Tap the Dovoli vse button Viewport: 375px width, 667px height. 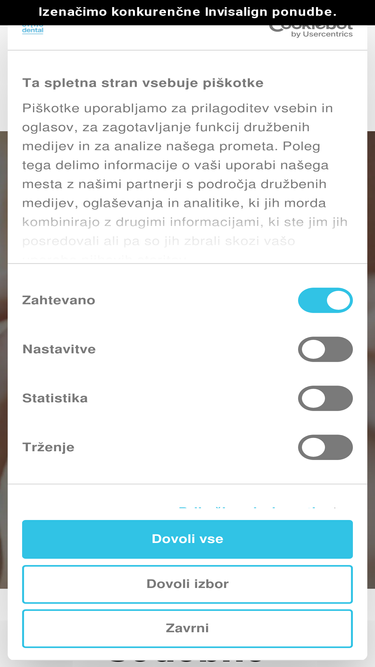pyautogui.click(x=188, y=539)
